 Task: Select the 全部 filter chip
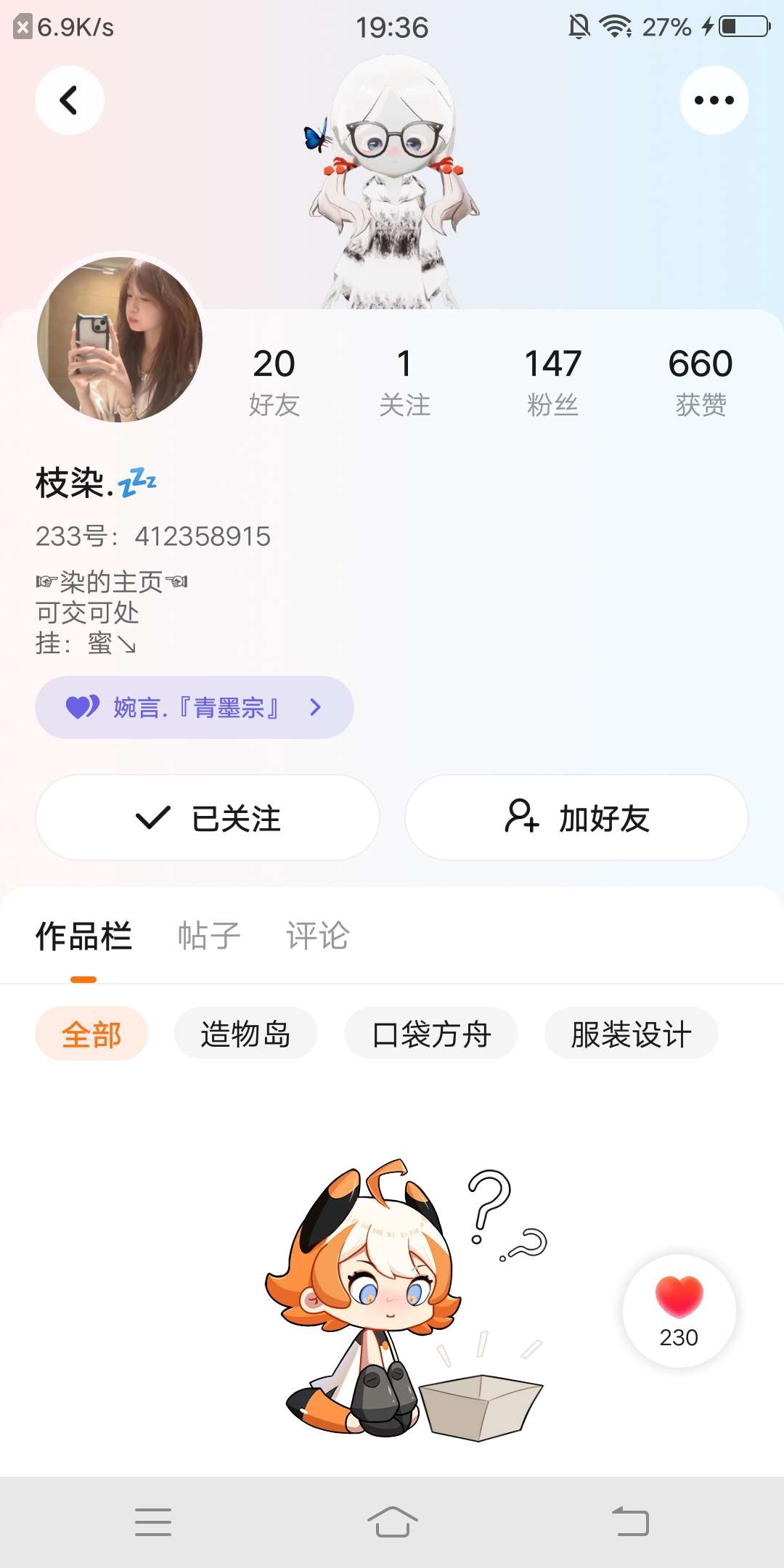click(x=91, y=1034)
